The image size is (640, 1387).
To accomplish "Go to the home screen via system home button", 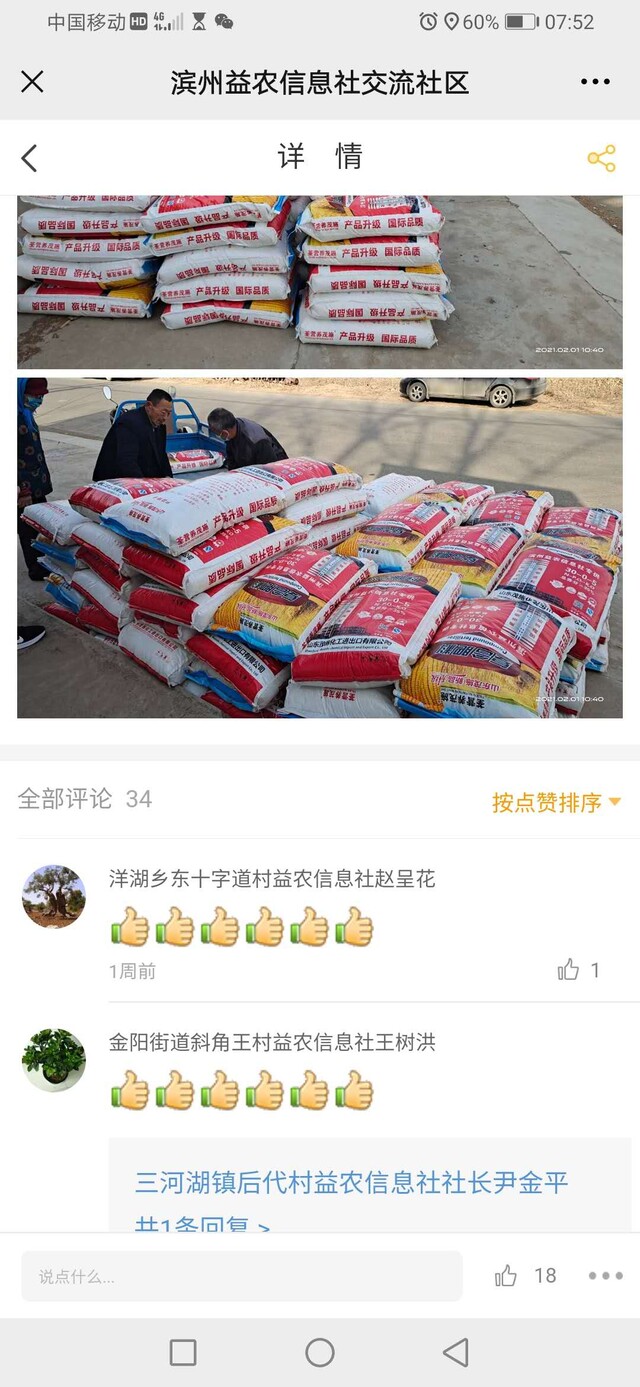I will [x=320, y=1353].
